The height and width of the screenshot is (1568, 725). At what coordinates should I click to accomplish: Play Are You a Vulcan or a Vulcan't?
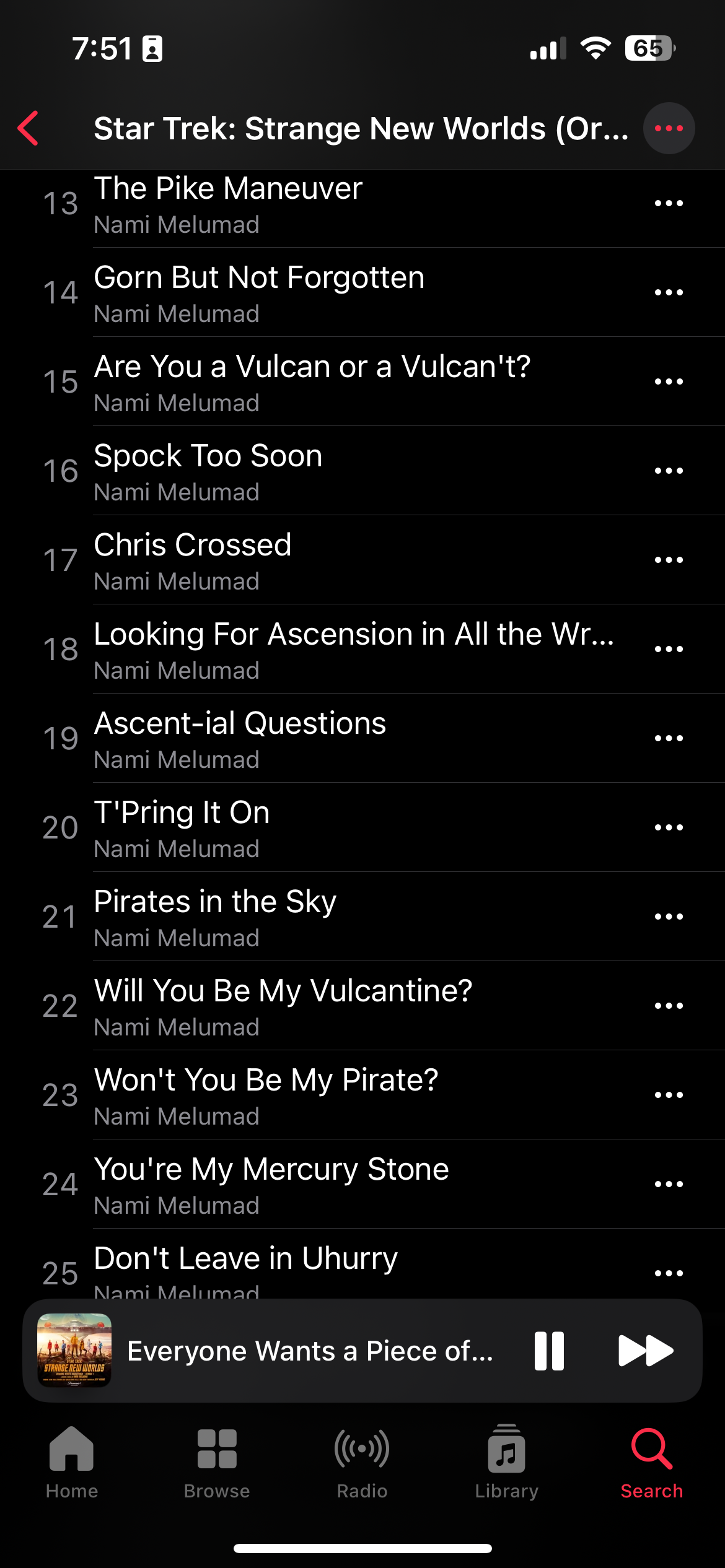click(x=310, y=382)
